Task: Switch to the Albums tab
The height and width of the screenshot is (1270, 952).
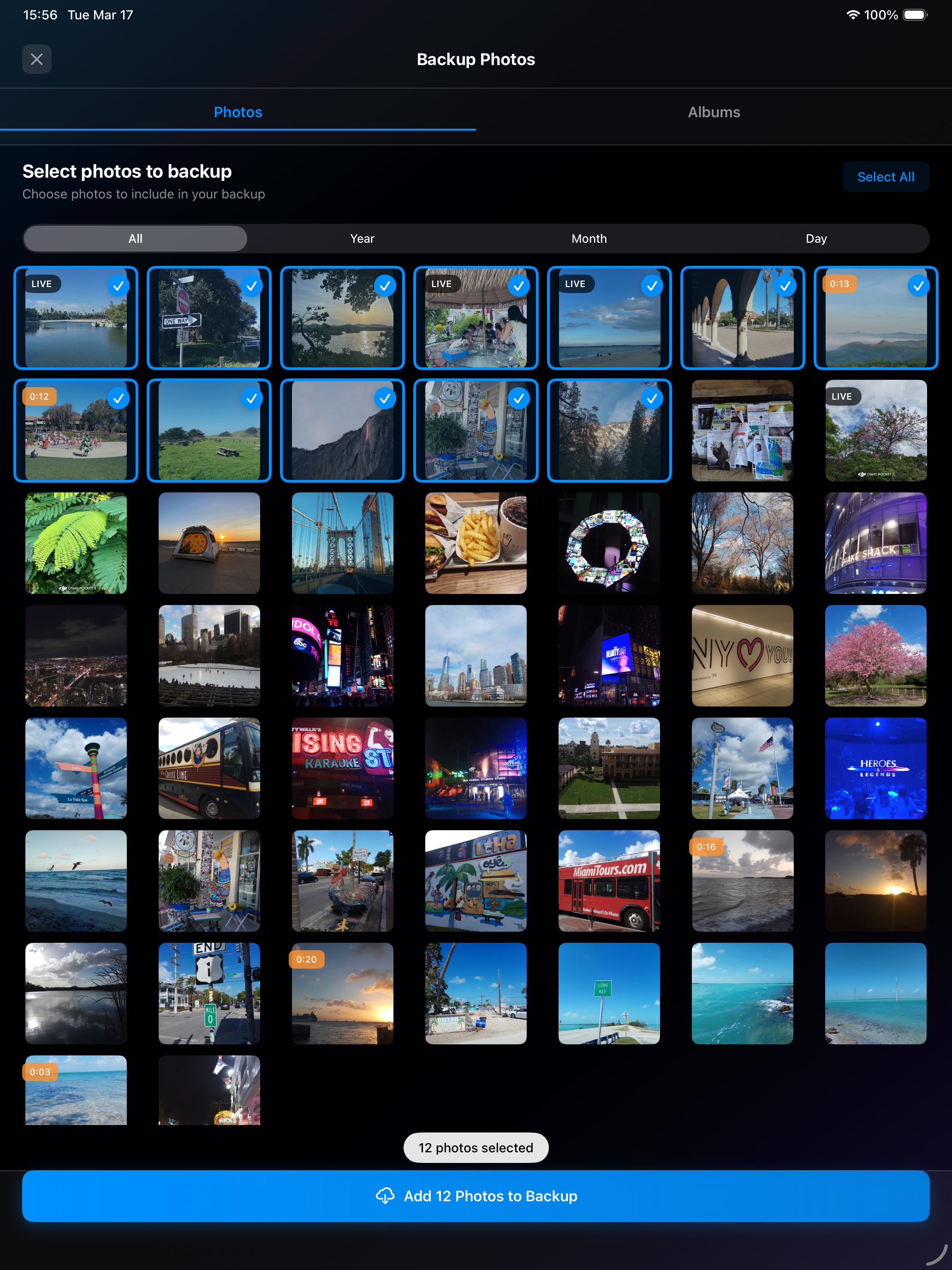Action: click(713, 112)
